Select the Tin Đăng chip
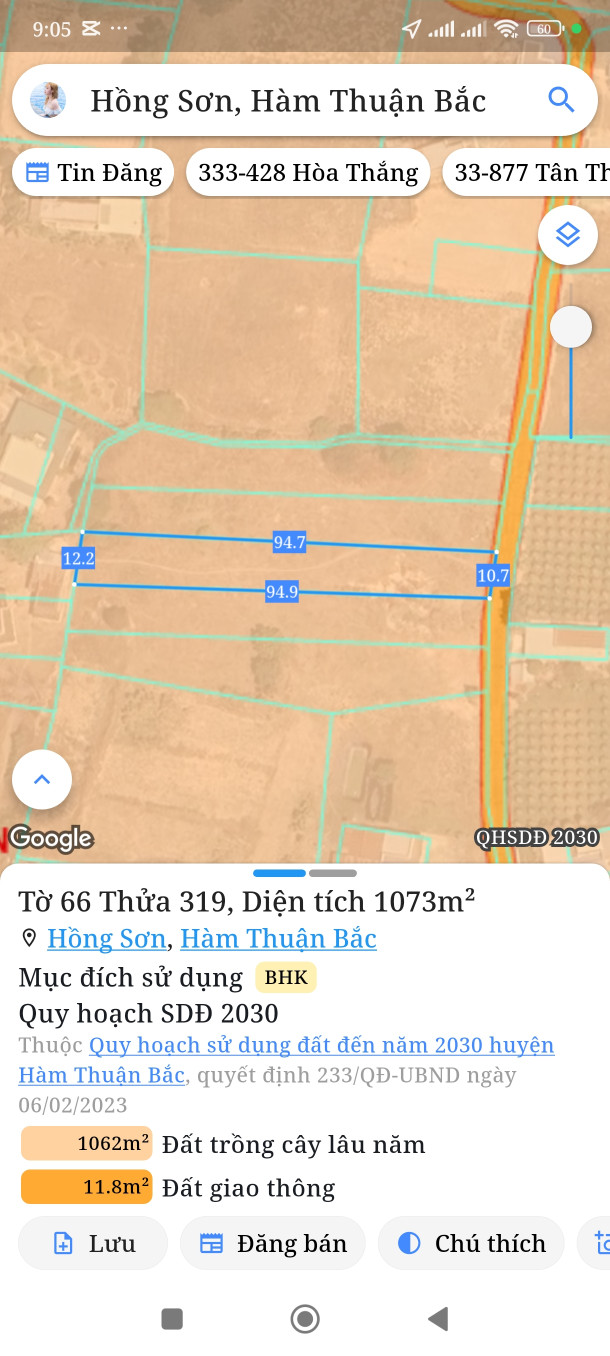Screen dimensions: 610x1356 pyautogui.click(x=94, y=173)
